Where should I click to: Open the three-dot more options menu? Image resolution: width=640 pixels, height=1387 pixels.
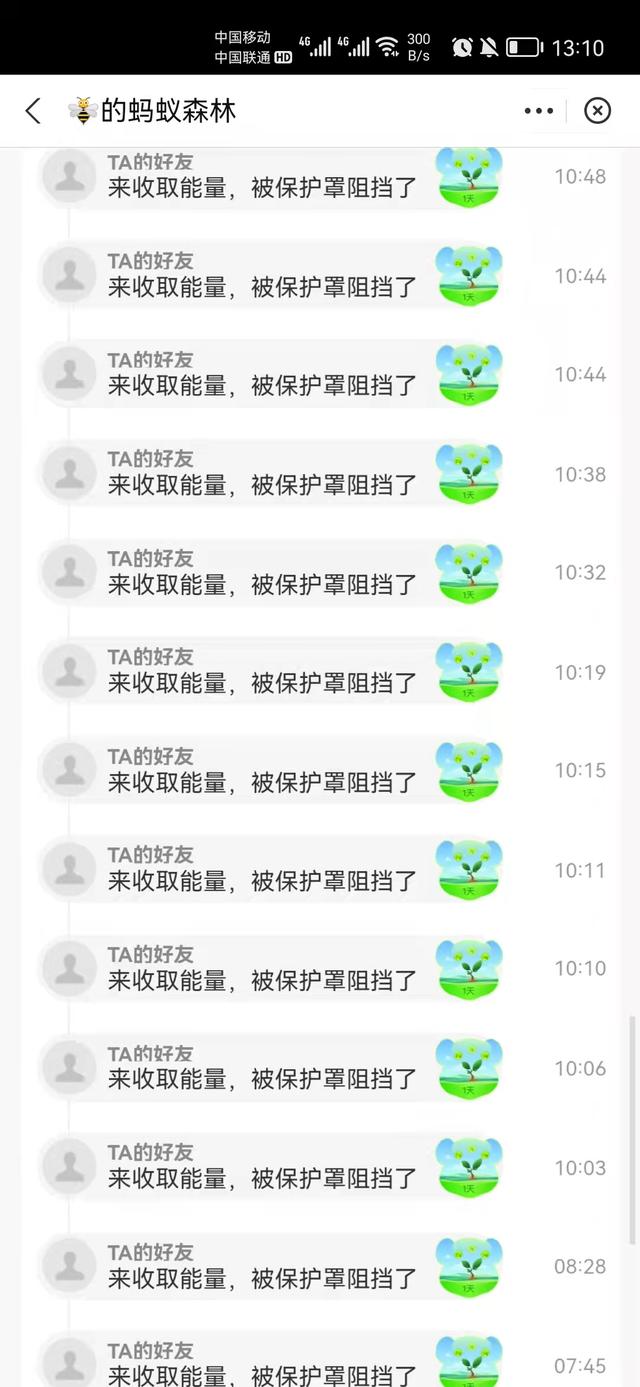(x=539, y=111)
